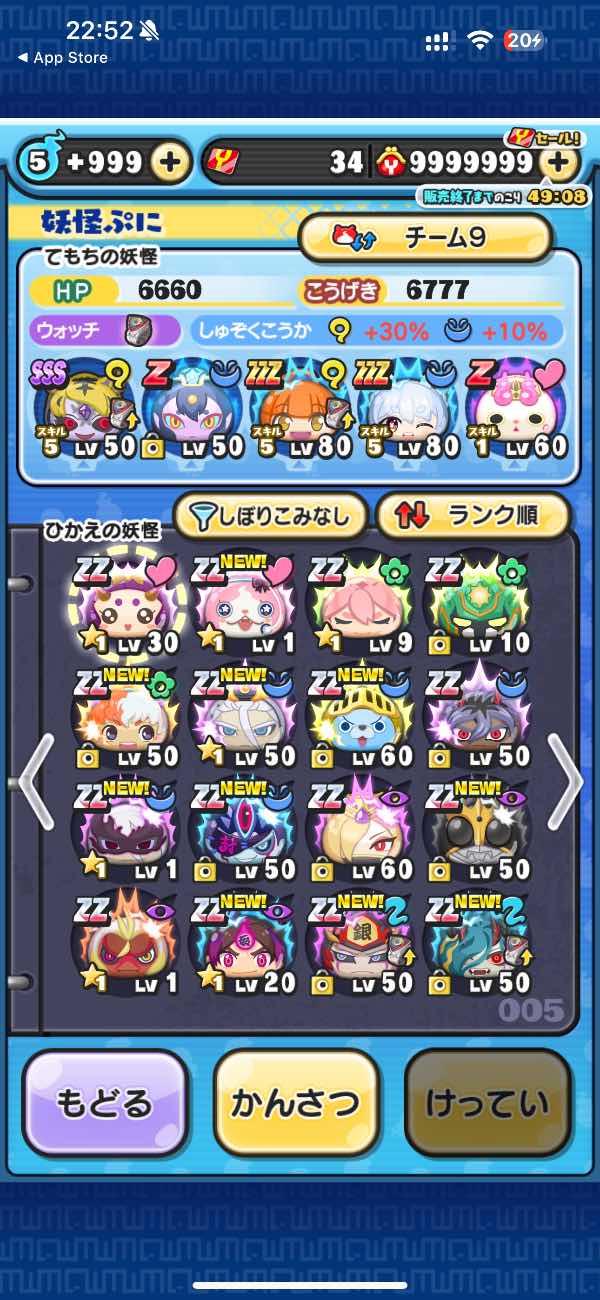
Task: Open the チーム9 team switcher
Action: click(x=425, y=238)
